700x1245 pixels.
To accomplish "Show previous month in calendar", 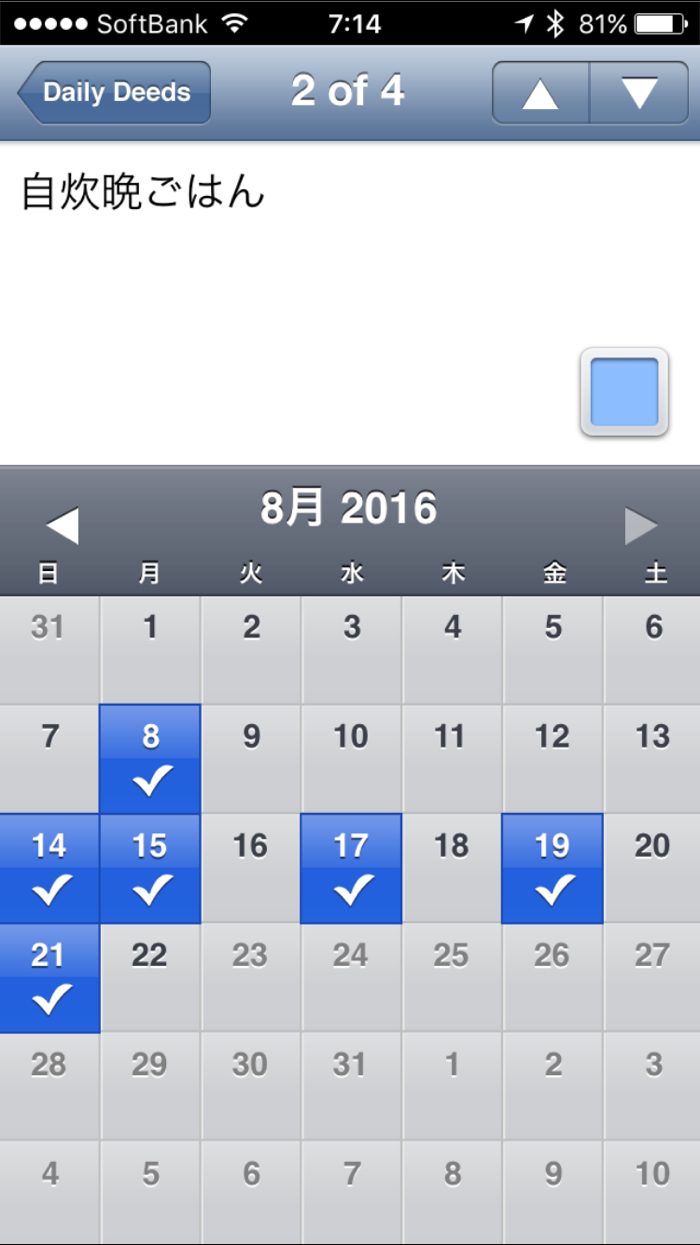I will pos(62,525).
